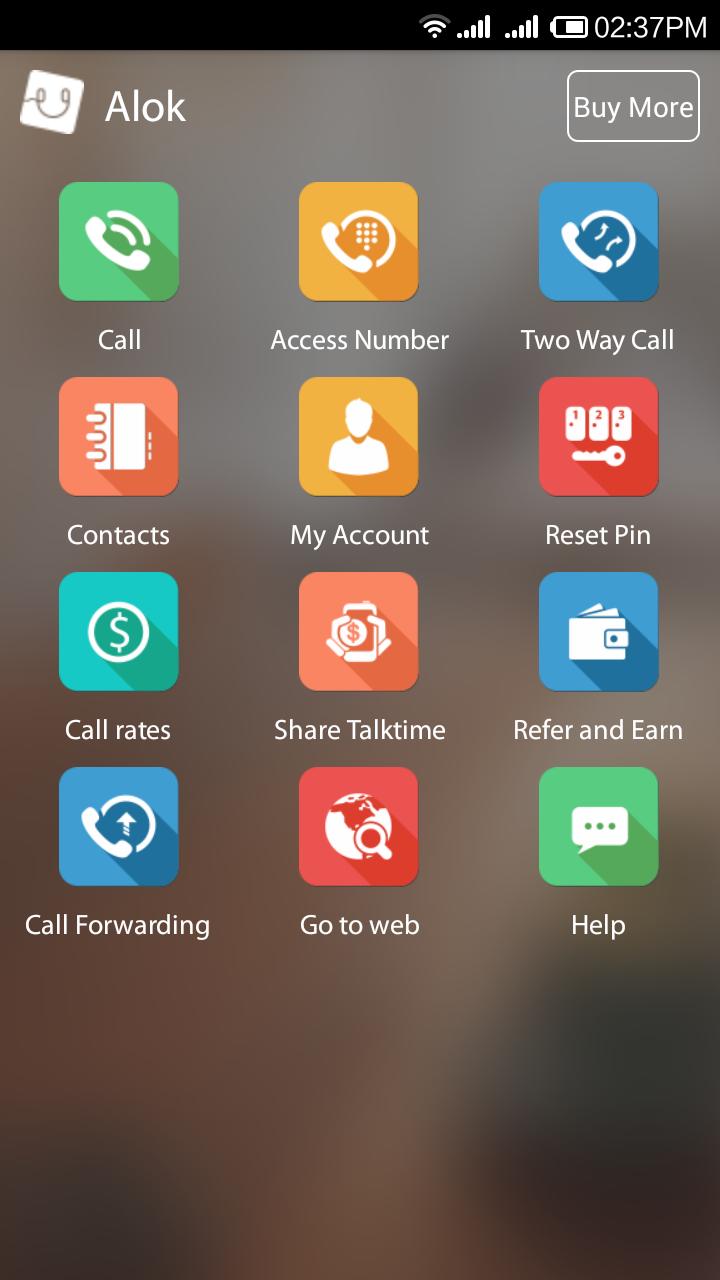Enable Call Forwarding via its icon
The image size is (720, 1280).
click(x=118, y=826)
